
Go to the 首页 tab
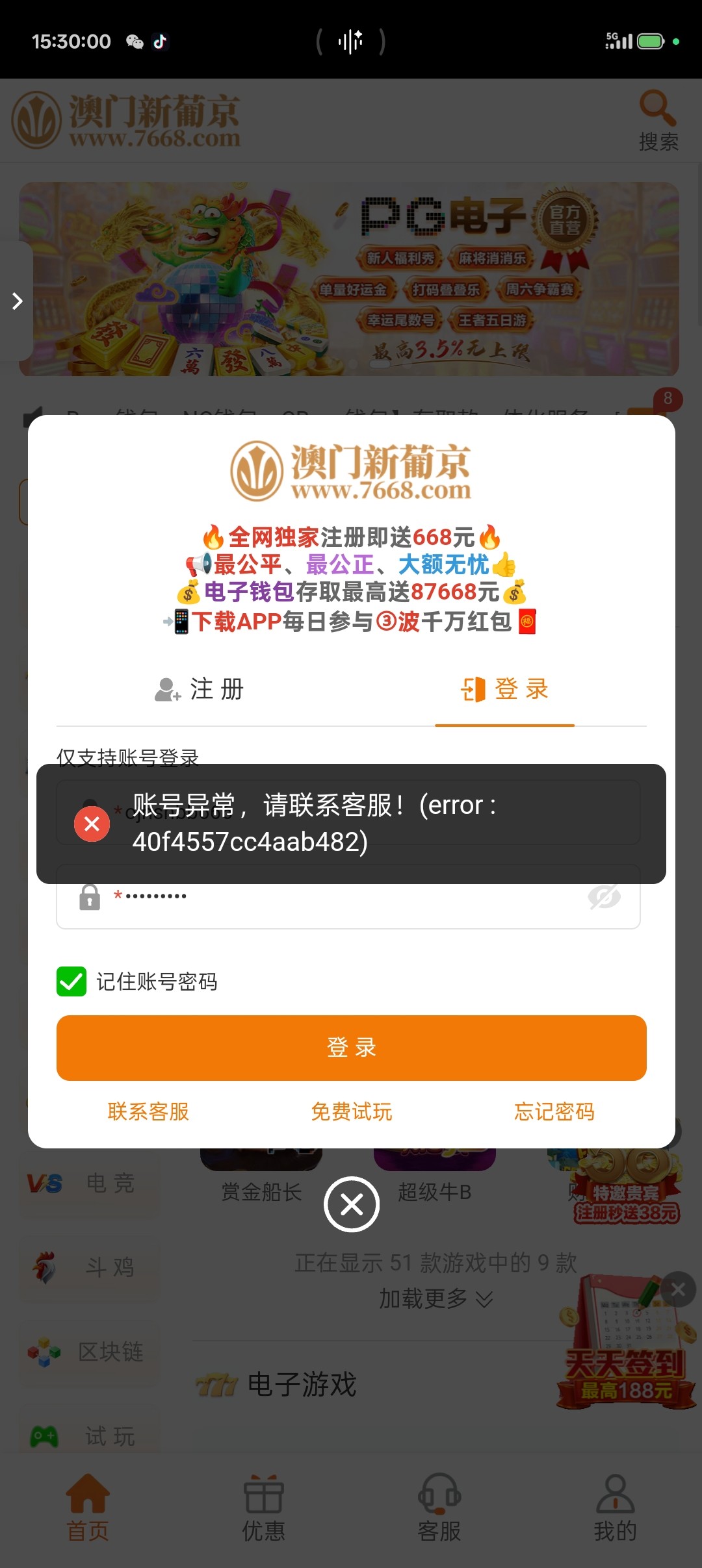pyautogui.click(x=88, y=1507)
